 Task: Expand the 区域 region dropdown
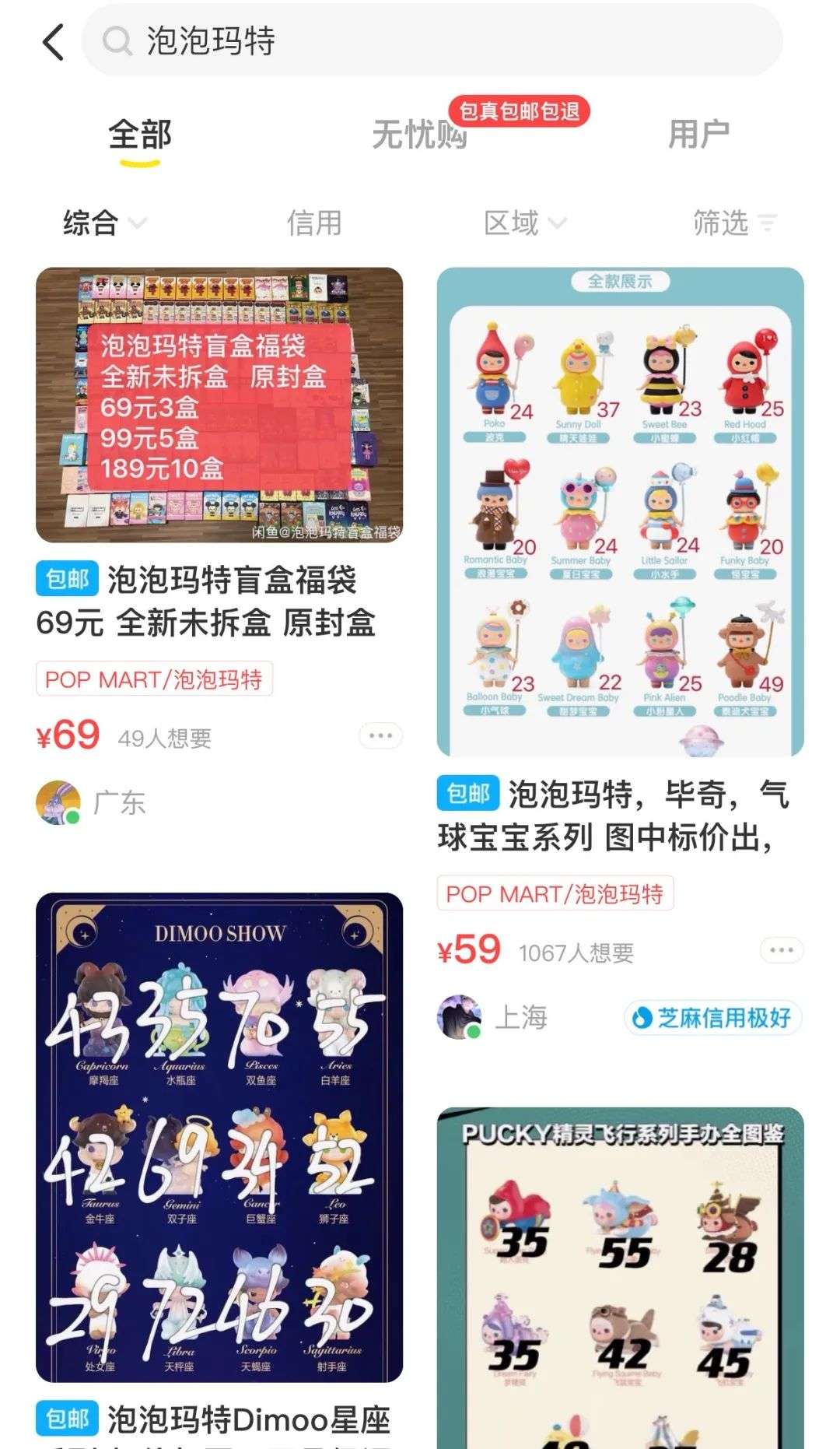pyautogui.click(x=525, y=223)
